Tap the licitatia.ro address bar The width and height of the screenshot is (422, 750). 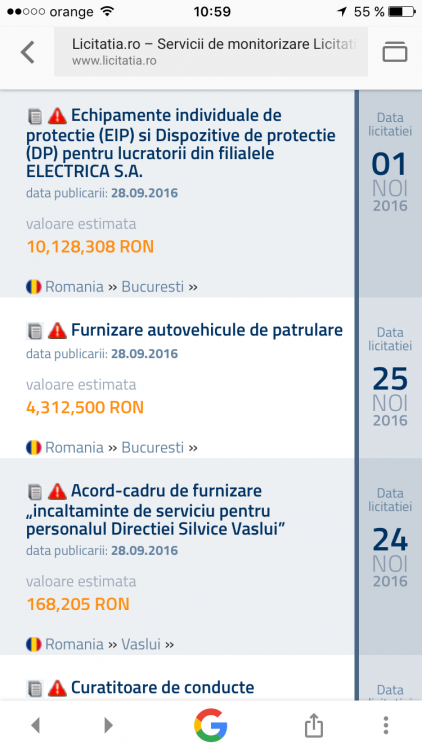(x=211, y=52)
